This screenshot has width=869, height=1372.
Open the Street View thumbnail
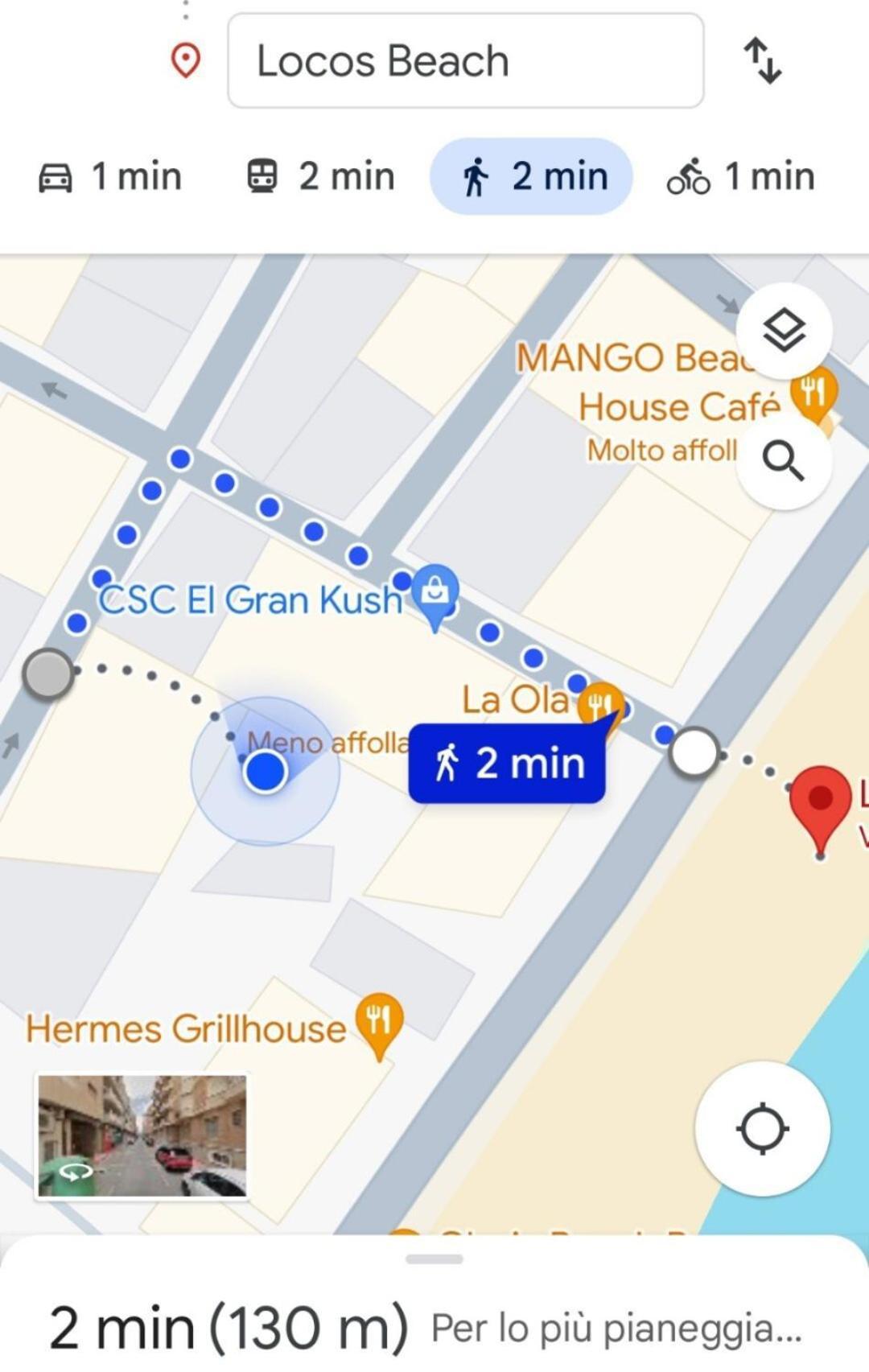coord(142,1135)
